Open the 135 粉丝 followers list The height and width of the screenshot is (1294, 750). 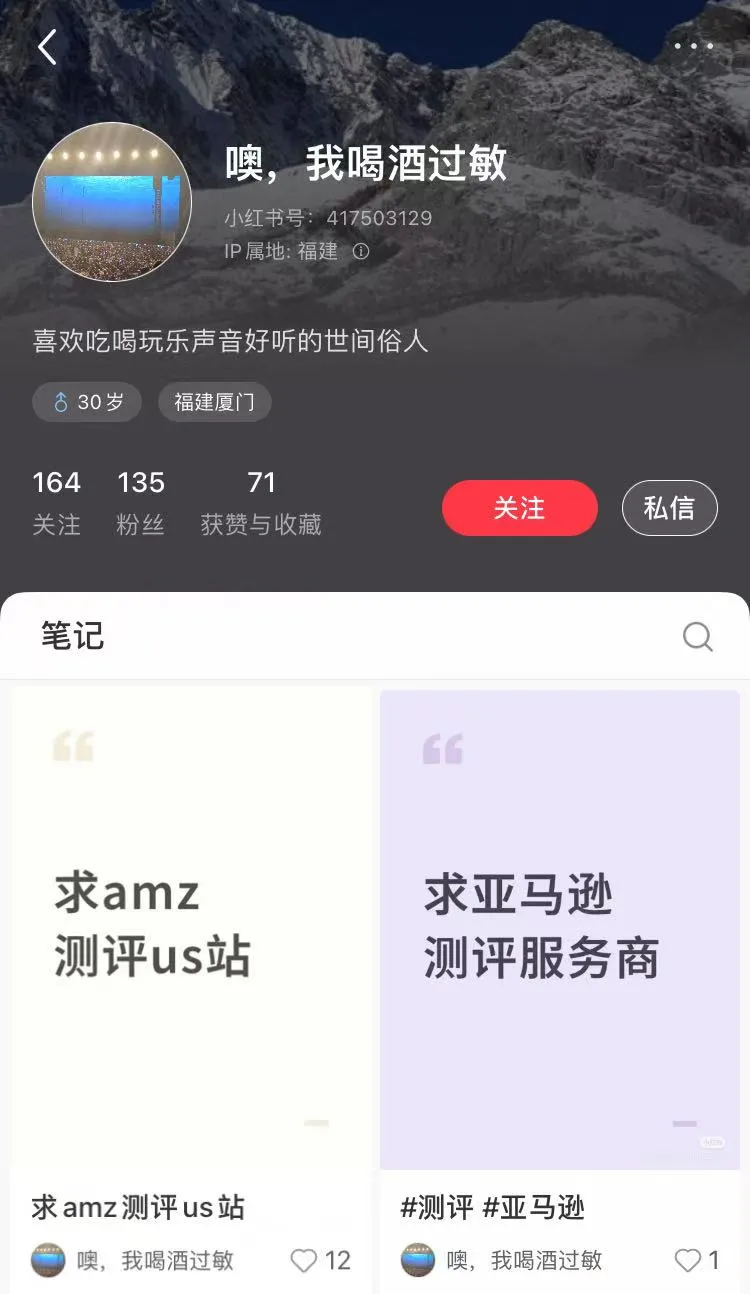click(x=140, y=501)
